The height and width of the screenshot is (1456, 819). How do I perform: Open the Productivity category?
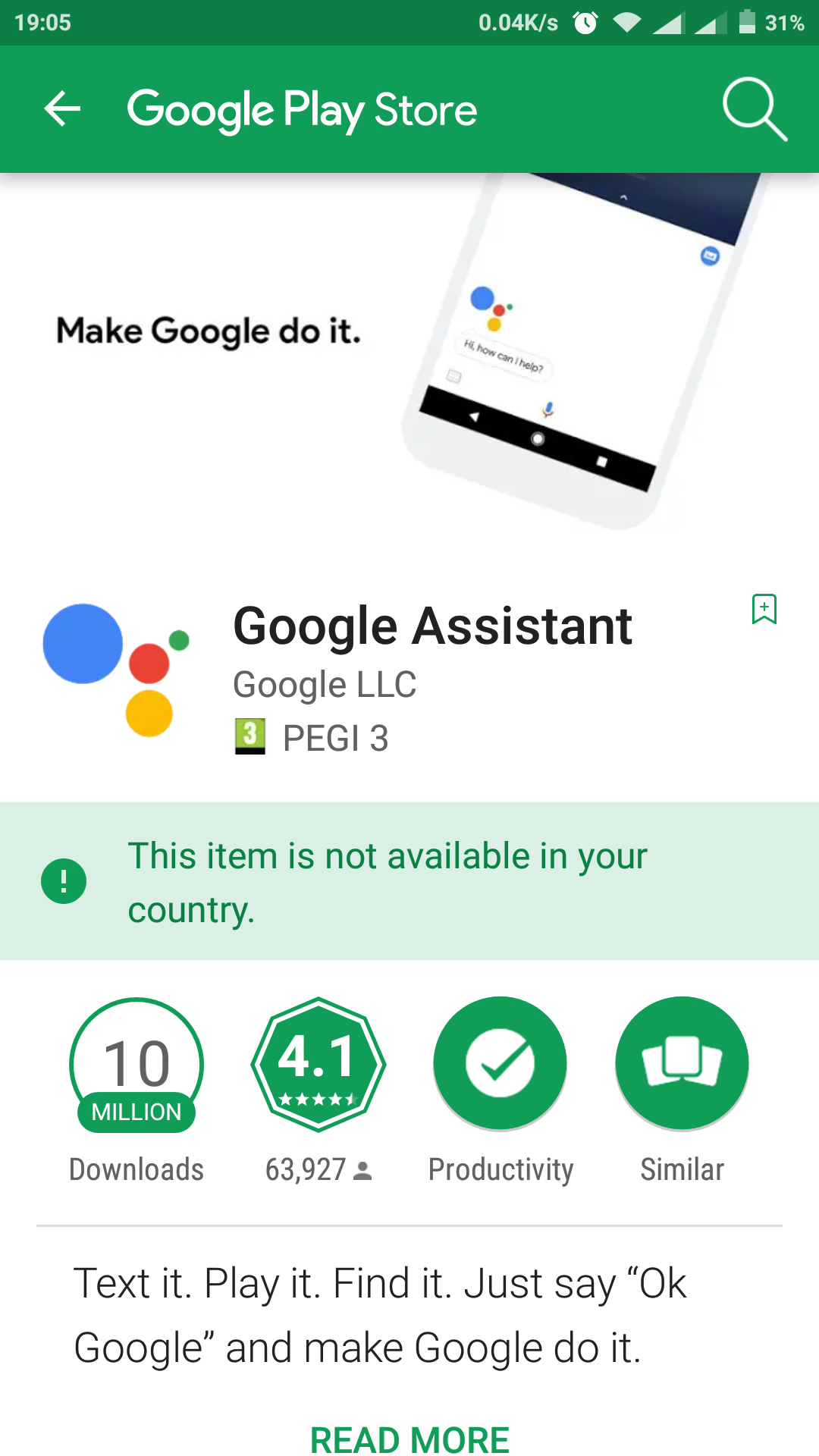[x=500, y=1064]
